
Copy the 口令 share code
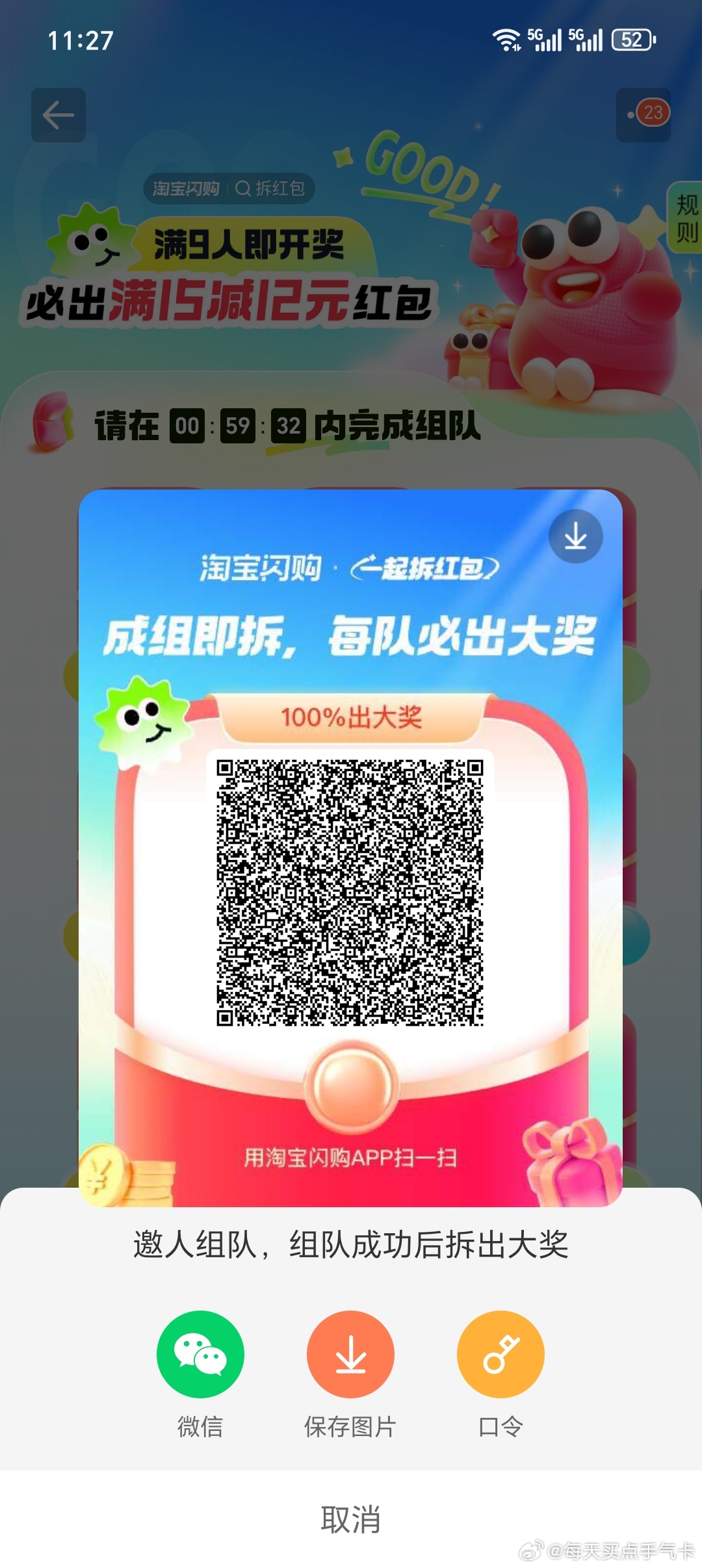coord(500,1355)
